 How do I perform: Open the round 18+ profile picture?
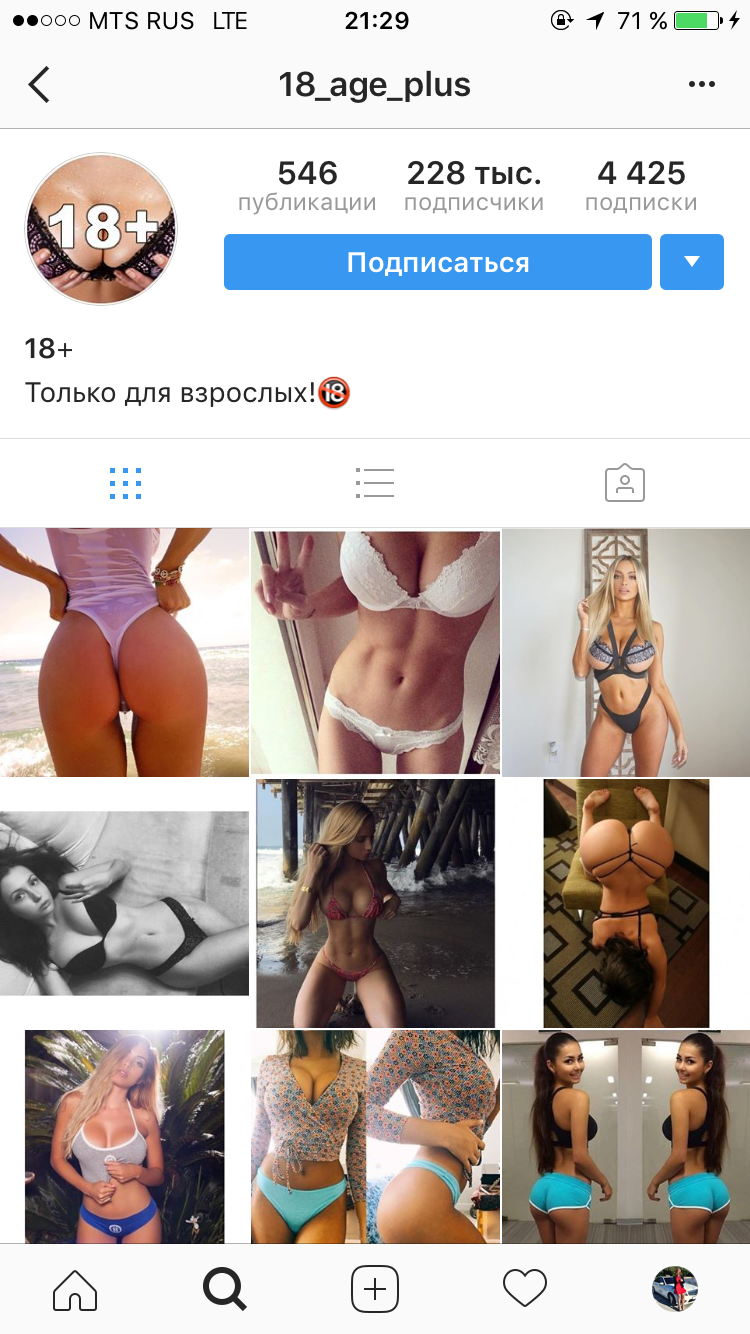point(100,229)
